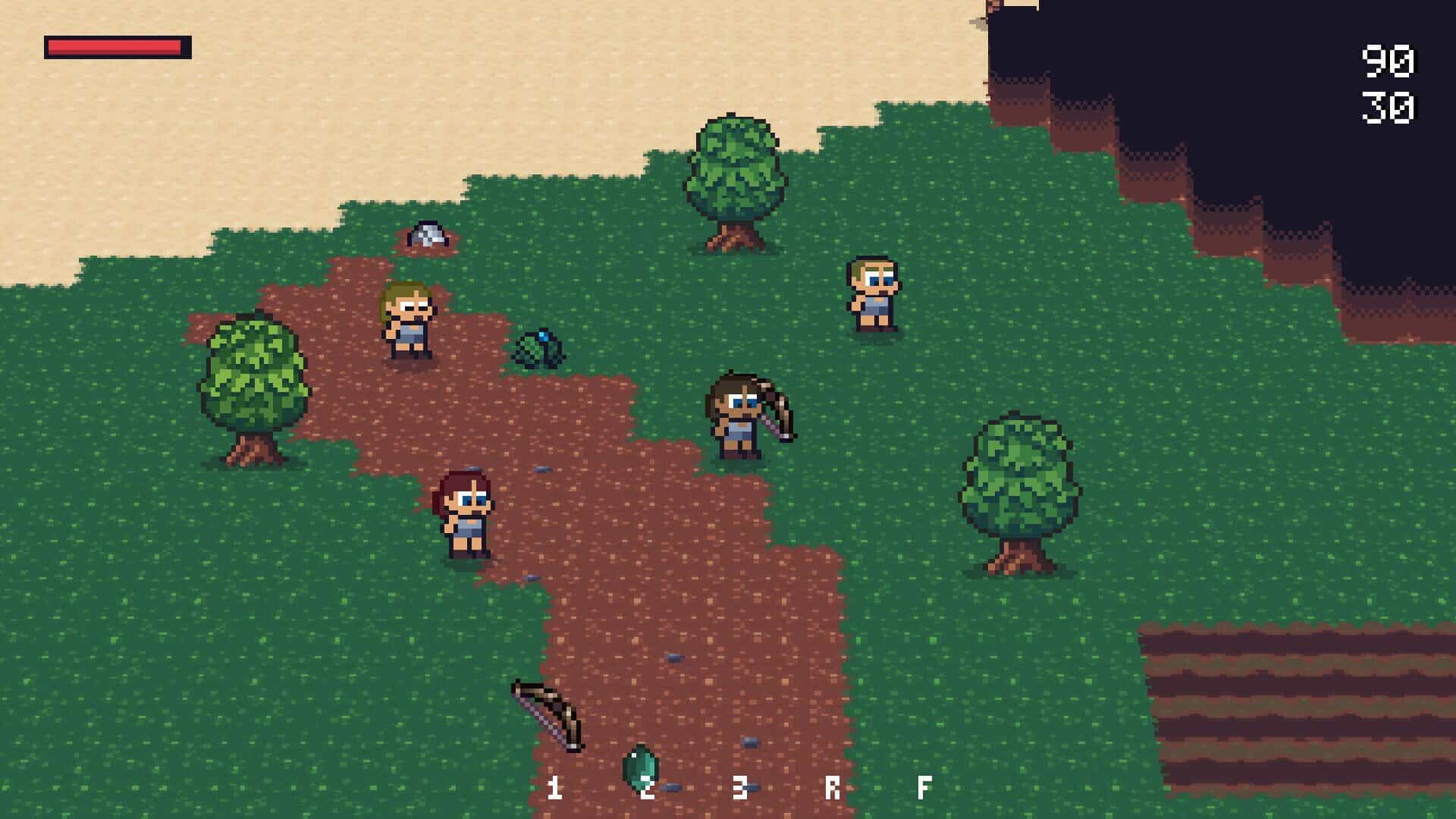Select the green gem in slot 2
The height and width of the screenshot is (819, 1456).
[x=641, y=767]
